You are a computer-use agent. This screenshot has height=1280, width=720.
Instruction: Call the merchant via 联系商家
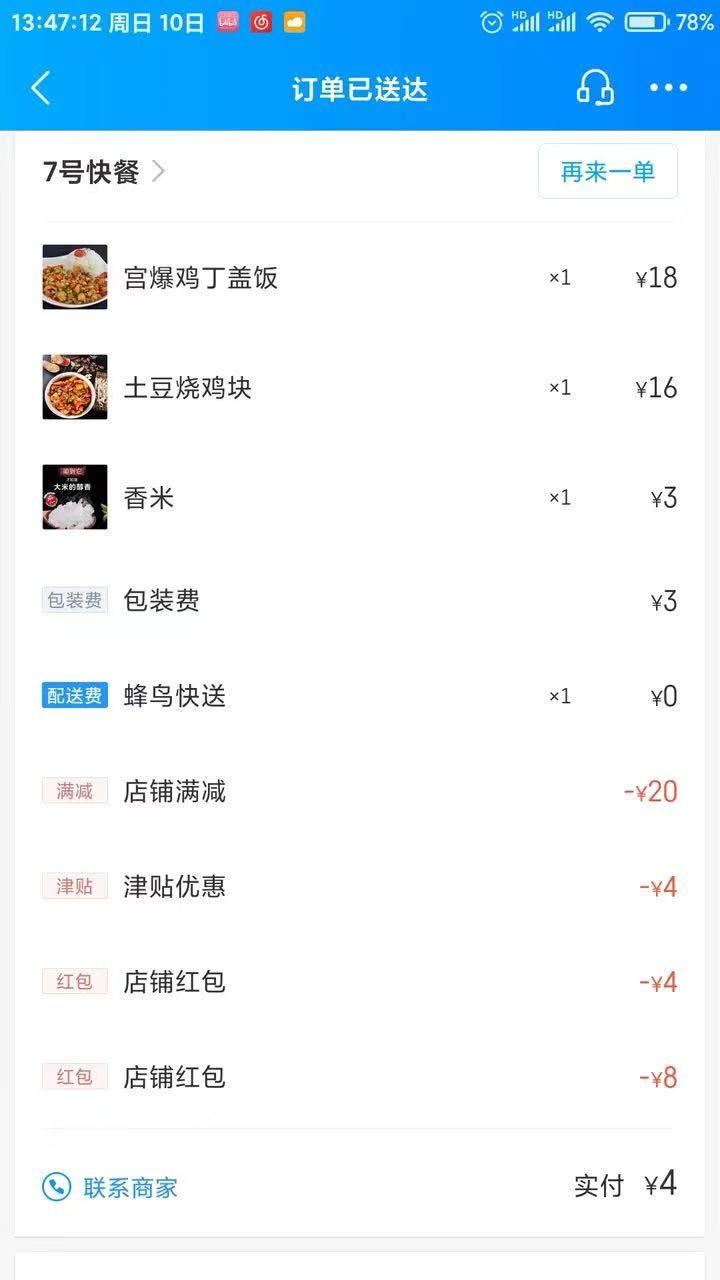tap(111, 1187)
